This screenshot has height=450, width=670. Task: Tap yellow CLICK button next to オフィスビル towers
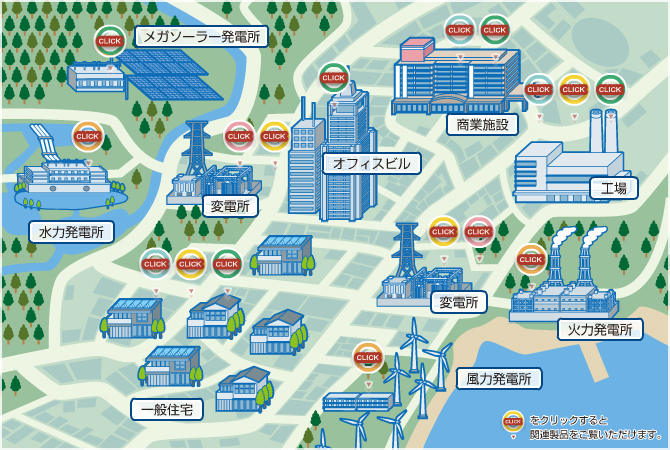(x=274, y=135)
